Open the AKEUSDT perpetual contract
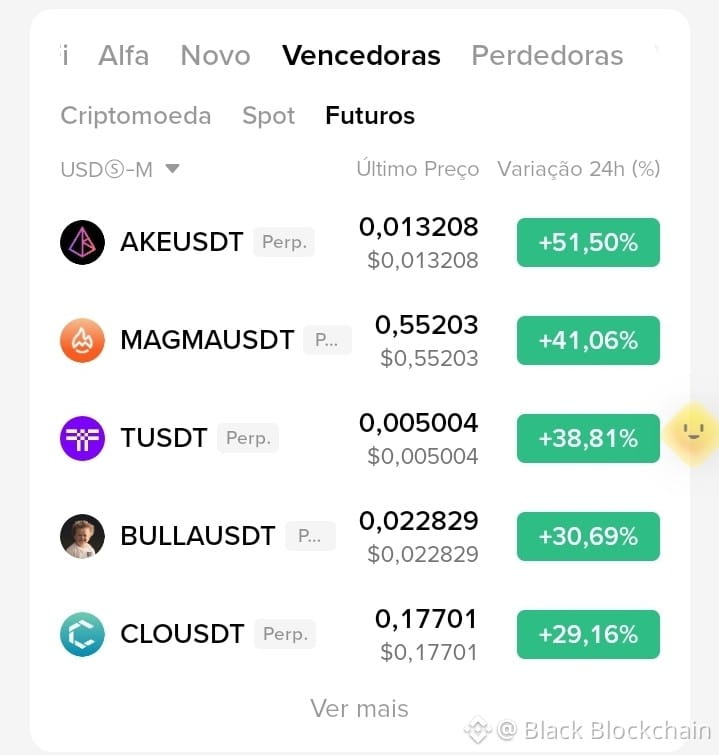Screen dimensions: 719x755 click(360, 242)
